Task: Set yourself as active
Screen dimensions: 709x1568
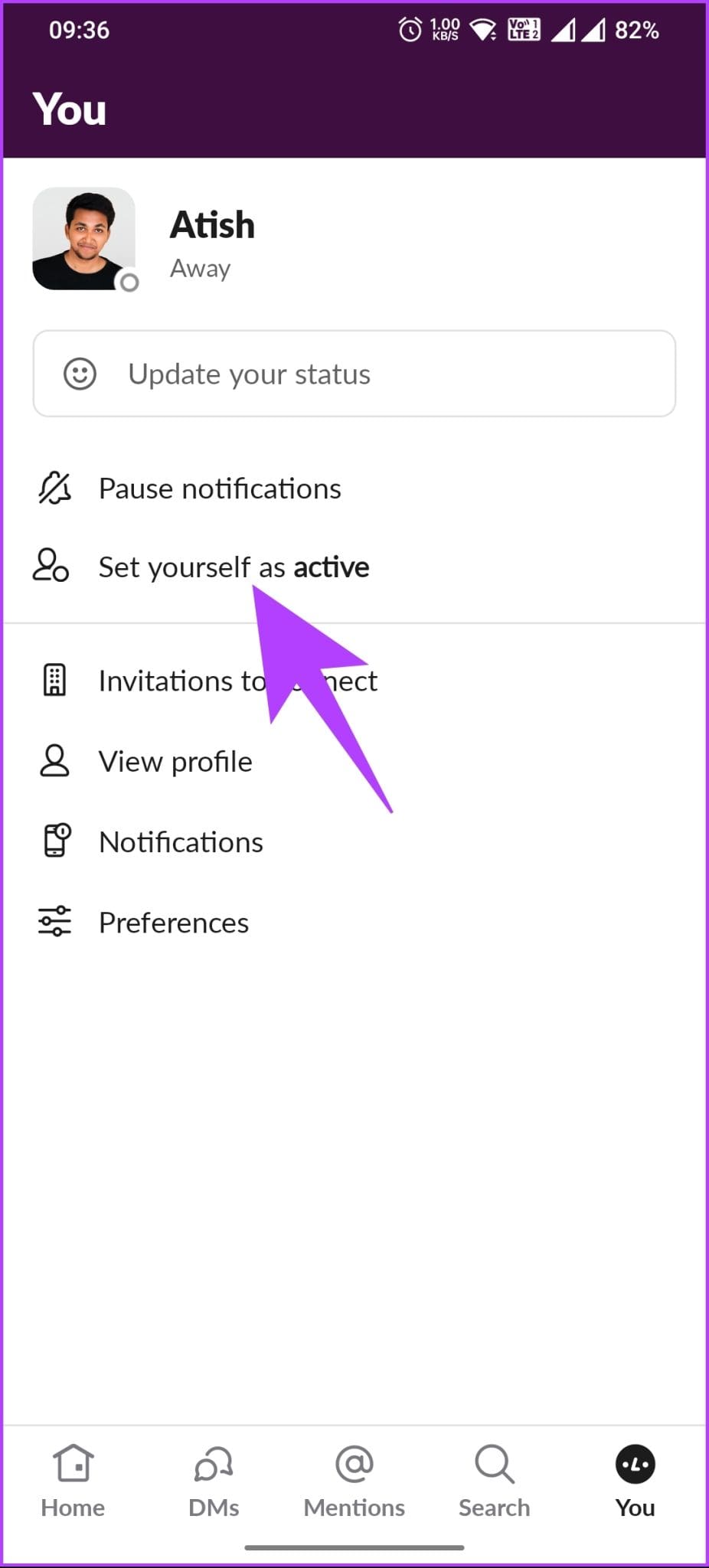Action: coord(234,567)
